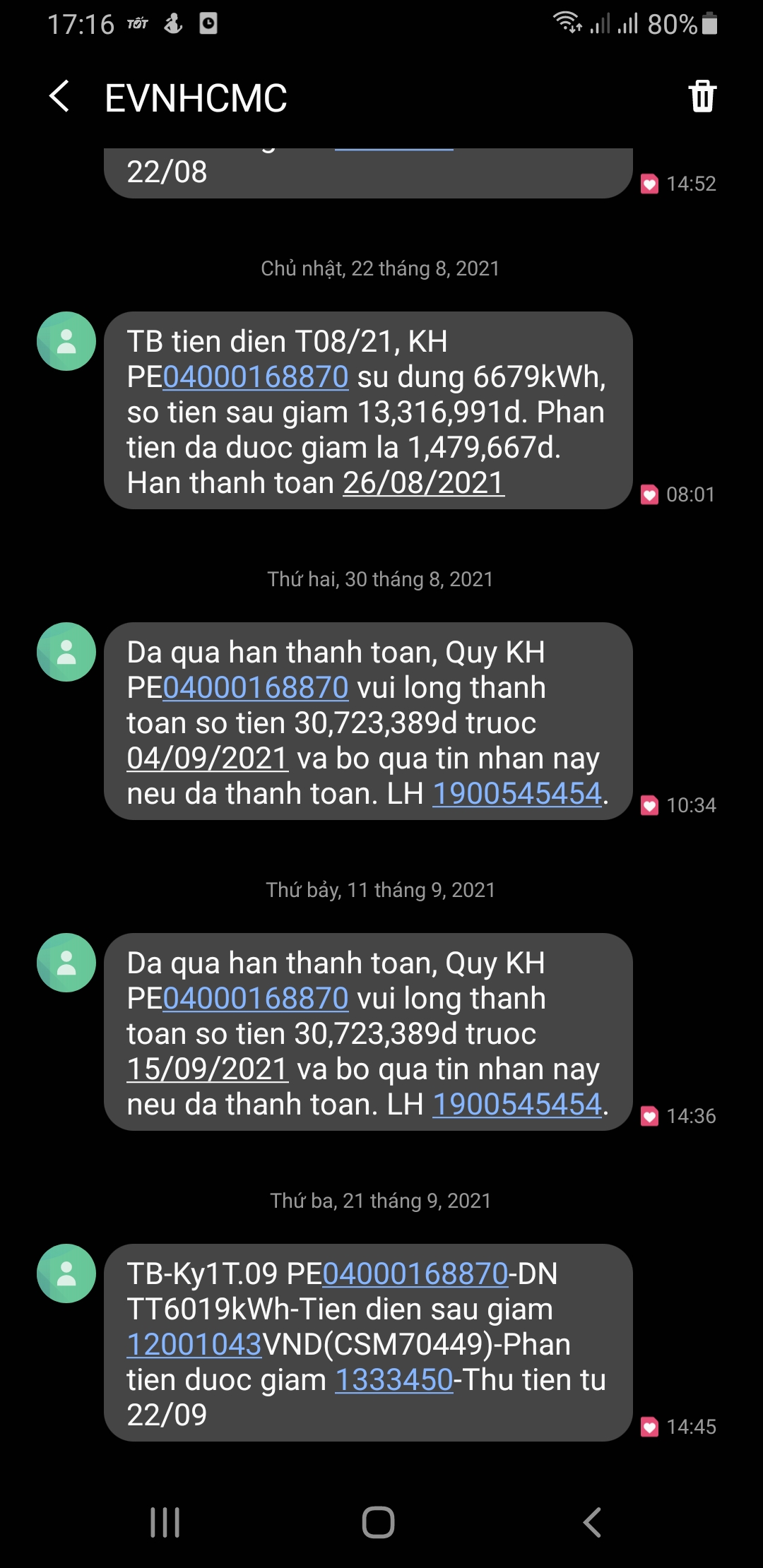Go to the home screen
Viewport: 763px width, 1568px height.
coord(379,1522)
